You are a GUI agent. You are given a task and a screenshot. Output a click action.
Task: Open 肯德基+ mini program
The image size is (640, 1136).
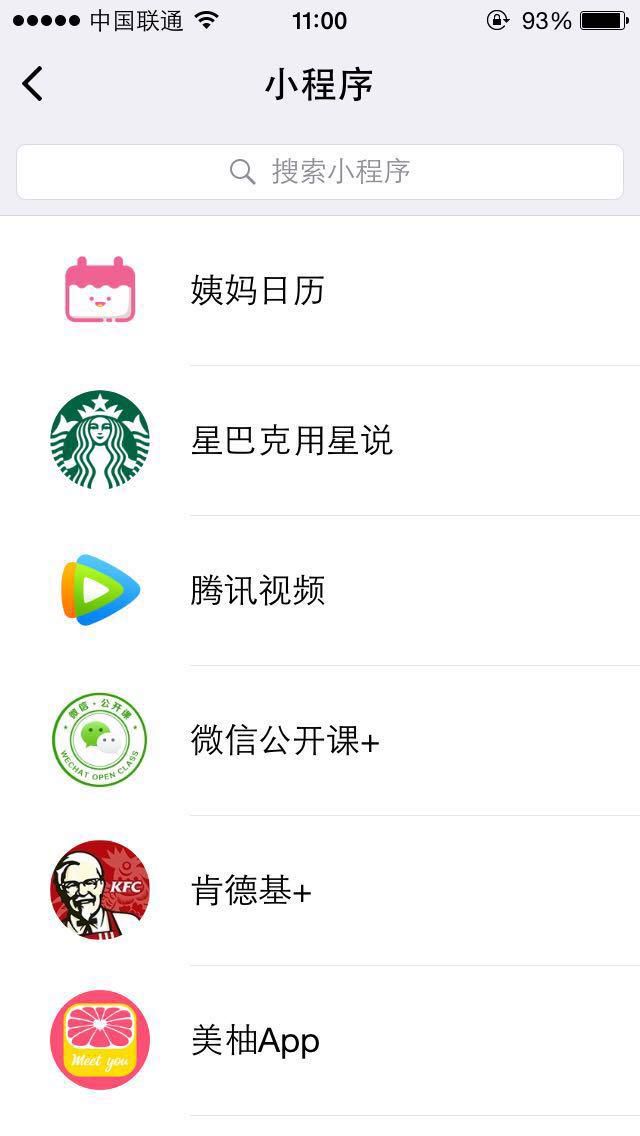320,890
